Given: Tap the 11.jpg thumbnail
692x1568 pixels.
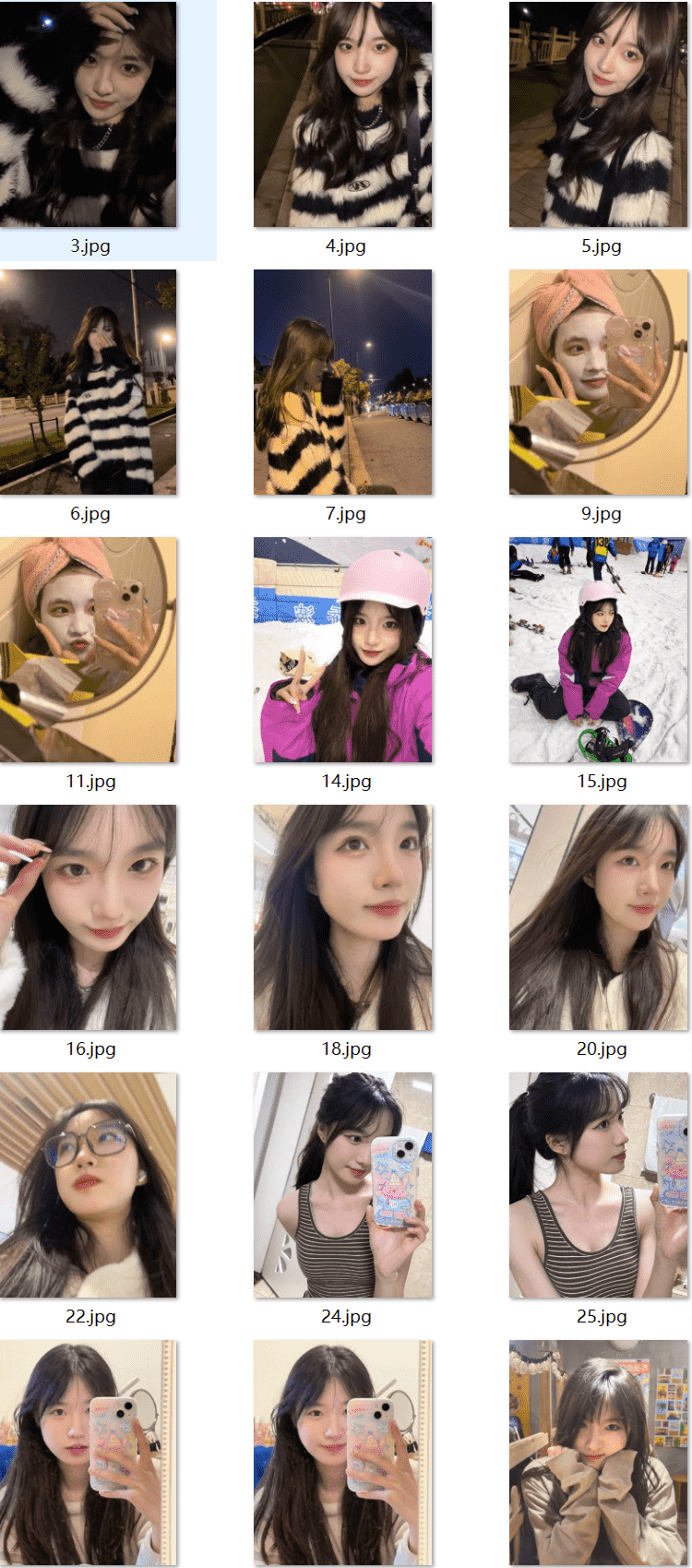Looking at the screenshot, I should pyautogui.click(x=89, y=650).
